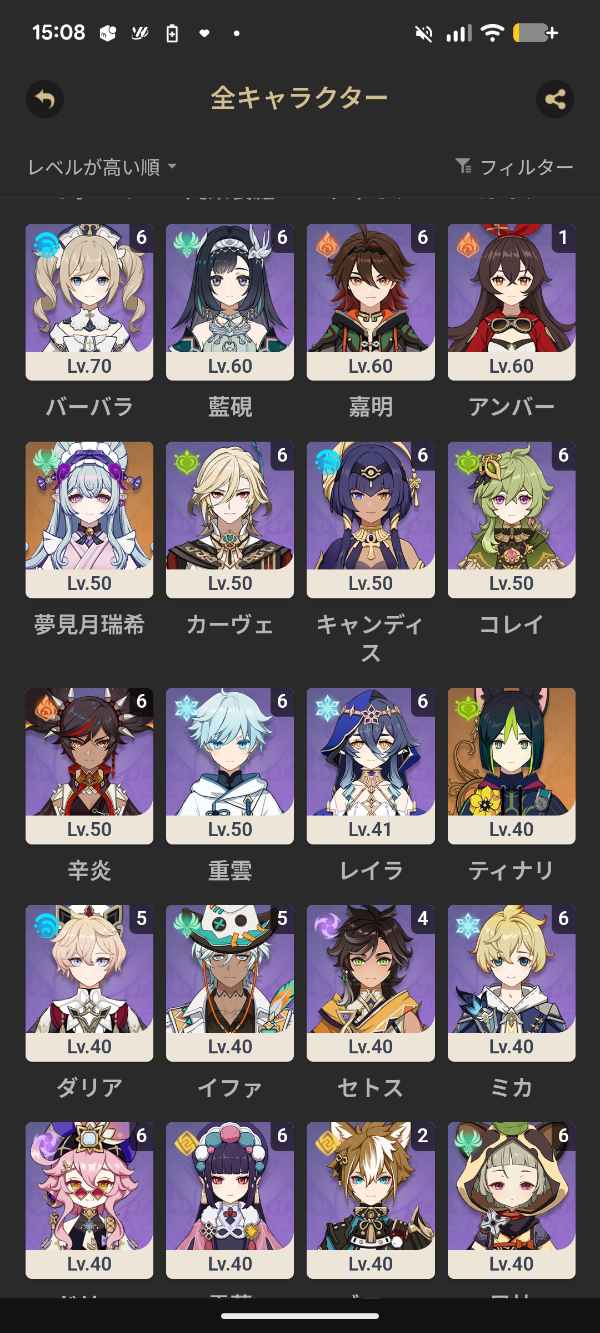600x1333 pixels.
Task: Select 夢見月瑞希 character card
Action: (89, 519)
